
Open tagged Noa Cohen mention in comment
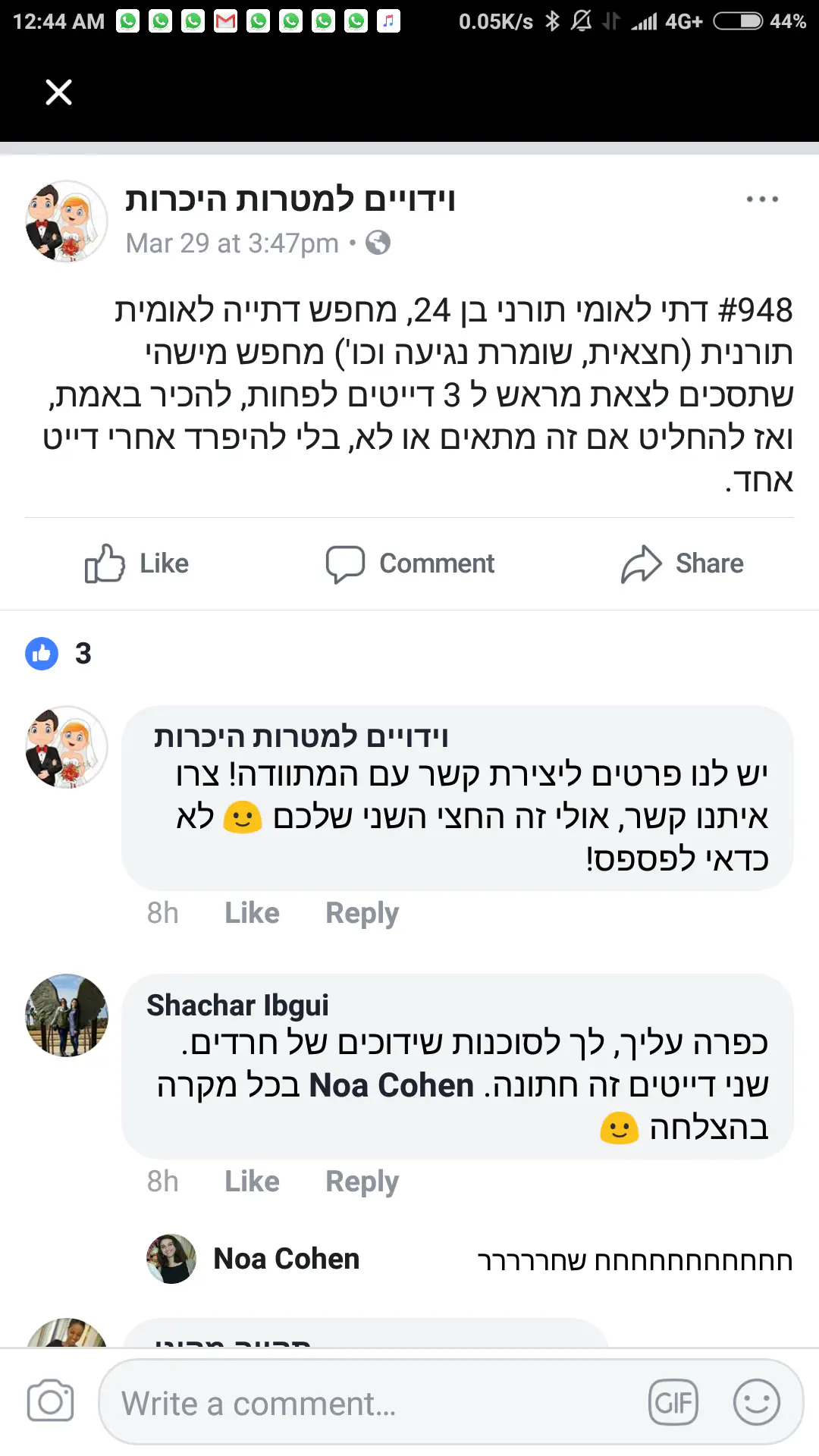[391, 1086]
